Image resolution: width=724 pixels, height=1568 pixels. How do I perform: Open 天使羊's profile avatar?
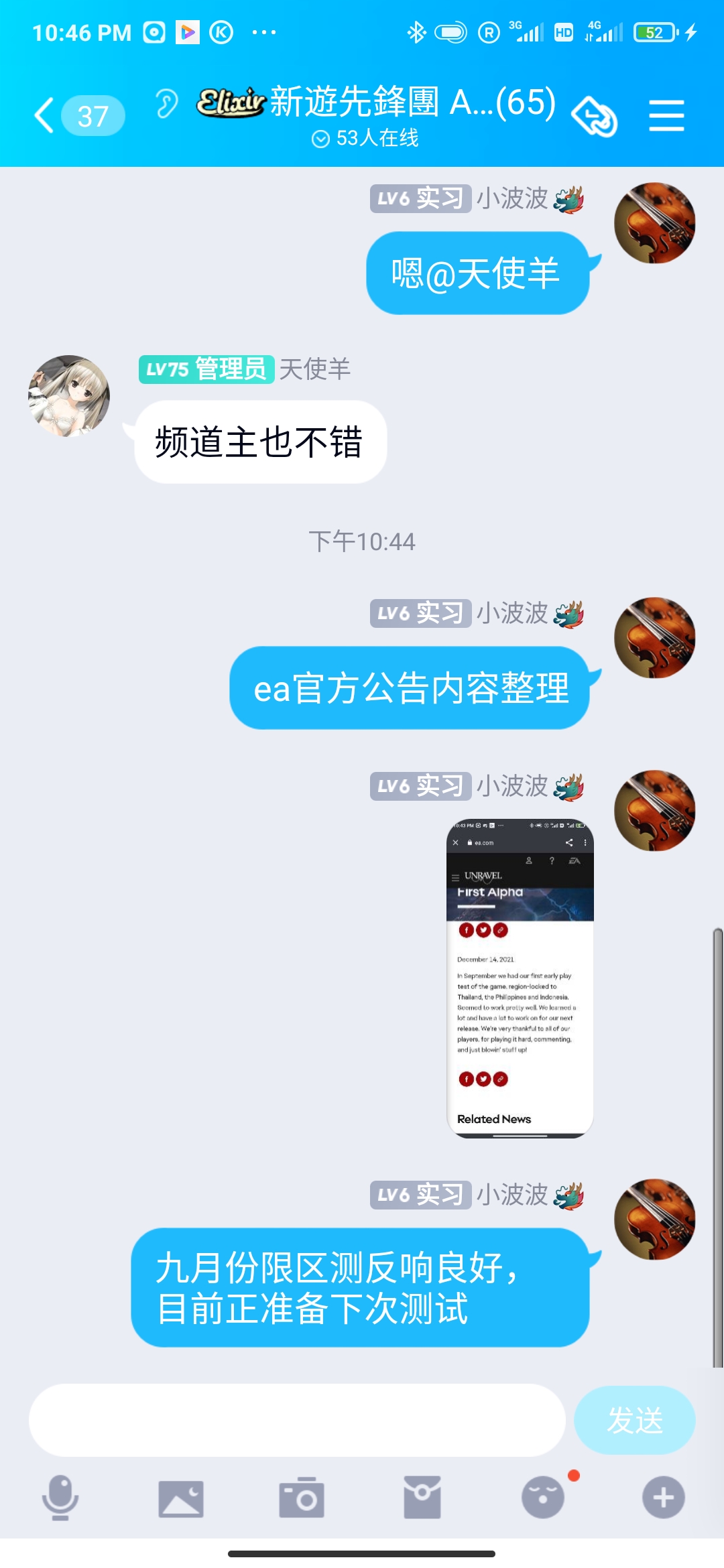pyautogui.click(x=69, y=396)
